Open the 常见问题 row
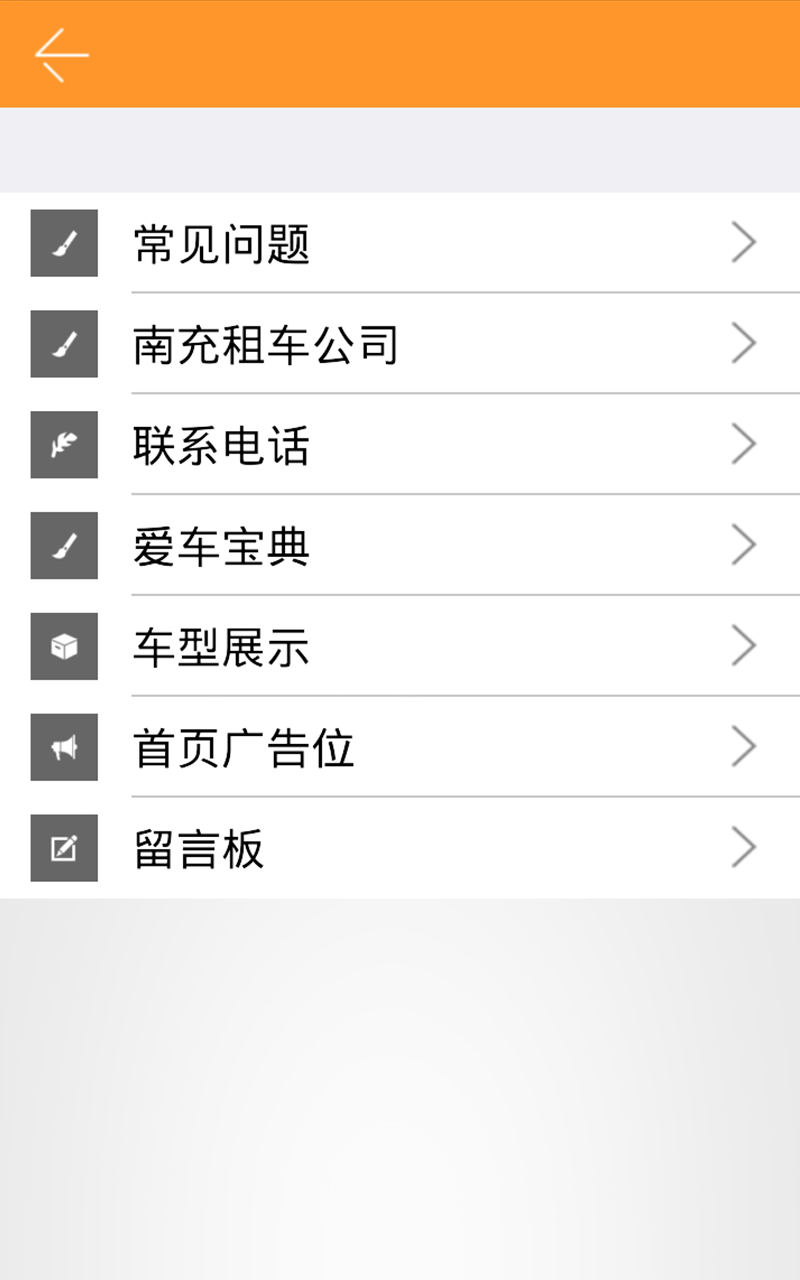Viewport: 800px width, 1280px height. point(400,243)
